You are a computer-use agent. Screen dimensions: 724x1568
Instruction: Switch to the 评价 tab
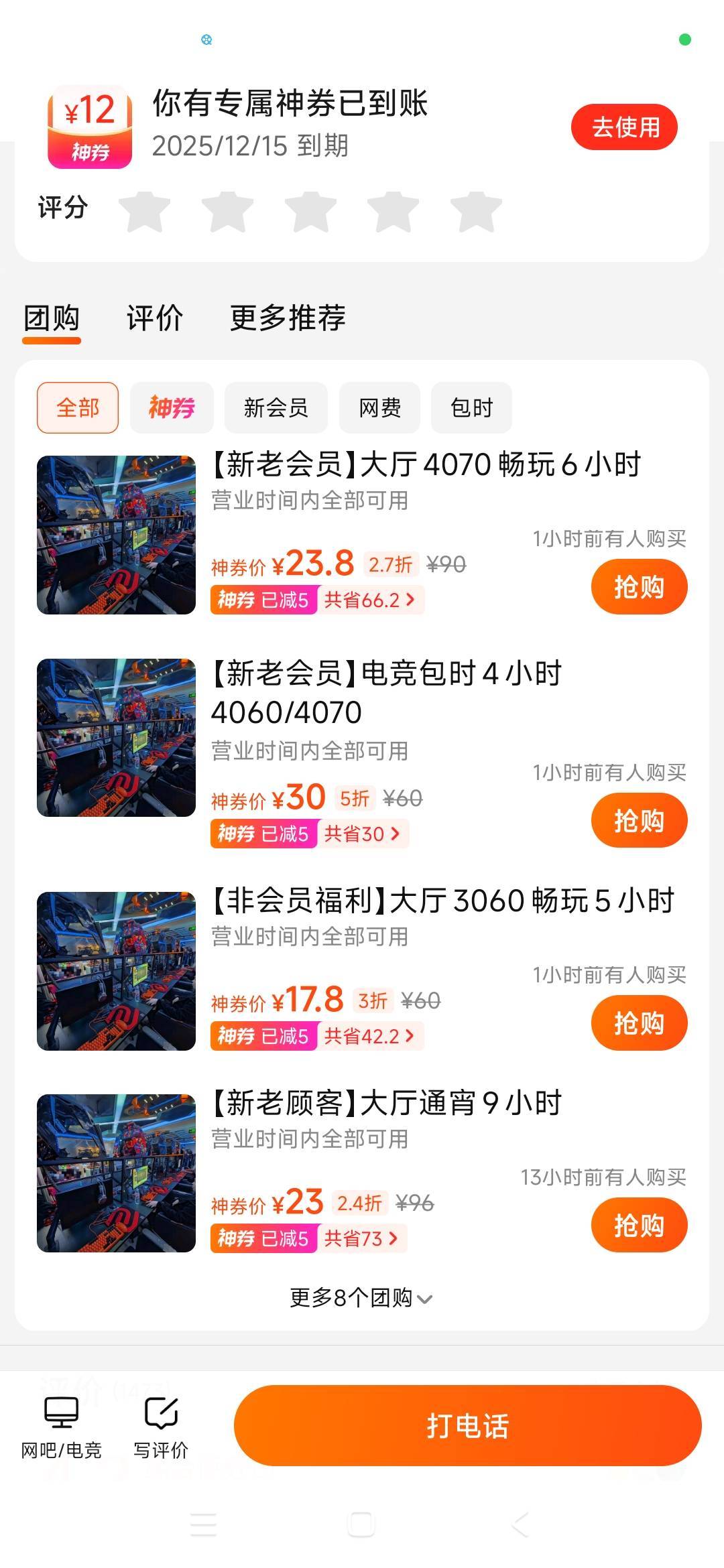(x=155, y=318)
